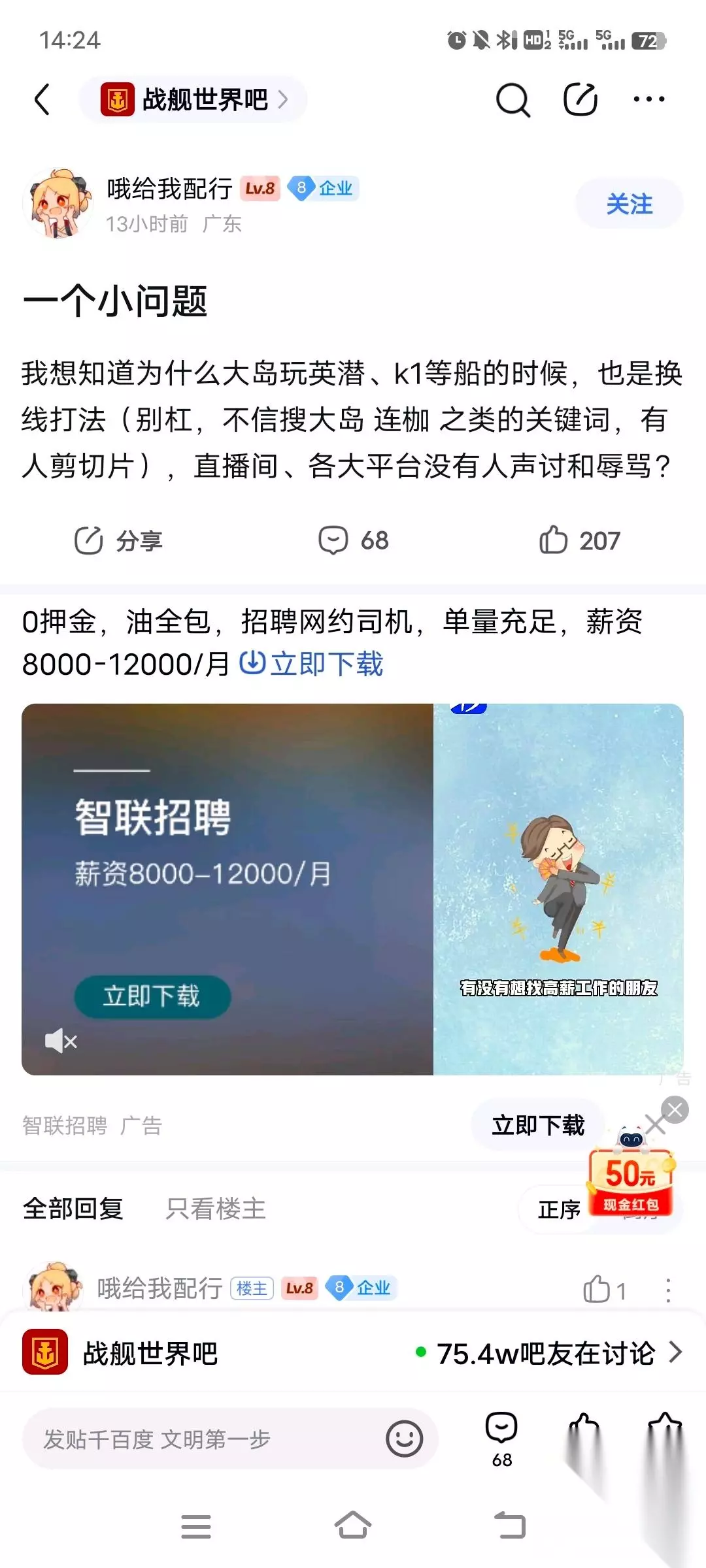This screenshot has height=1568, width=706.
Task: Go back using the top-left arrow
Action: (42, 99)
